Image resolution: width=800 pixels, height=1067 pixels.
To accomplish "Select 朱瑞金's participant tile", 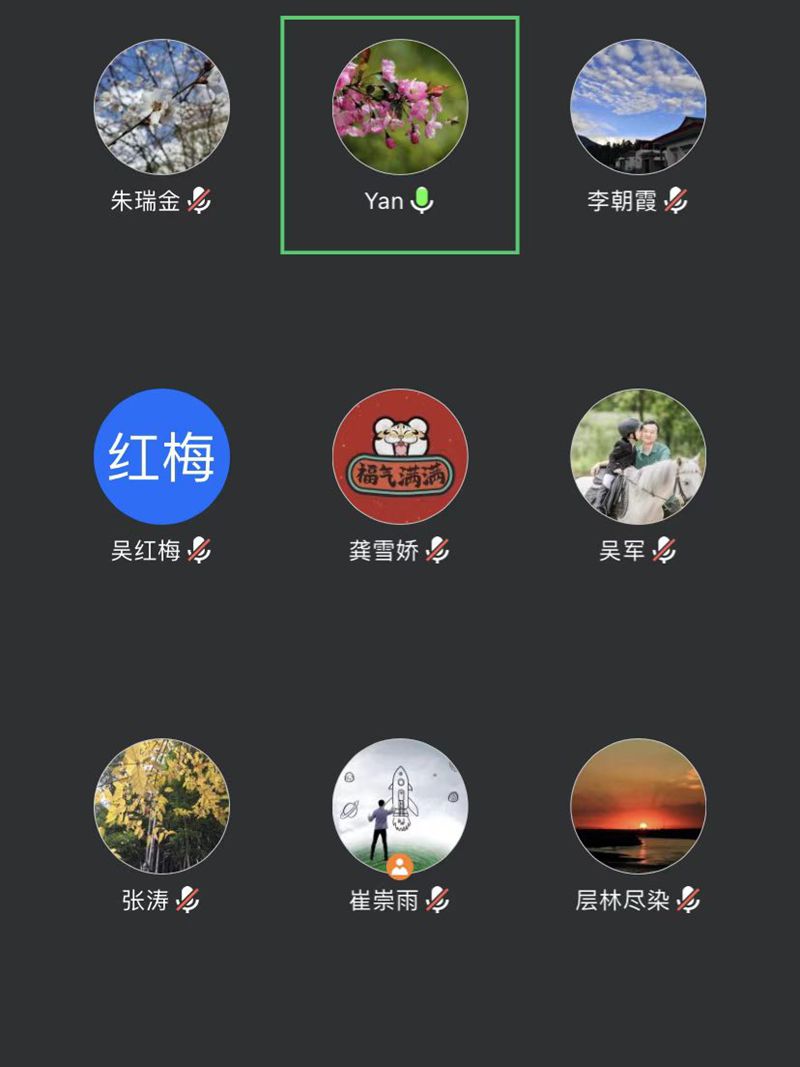I will (161, 107).
